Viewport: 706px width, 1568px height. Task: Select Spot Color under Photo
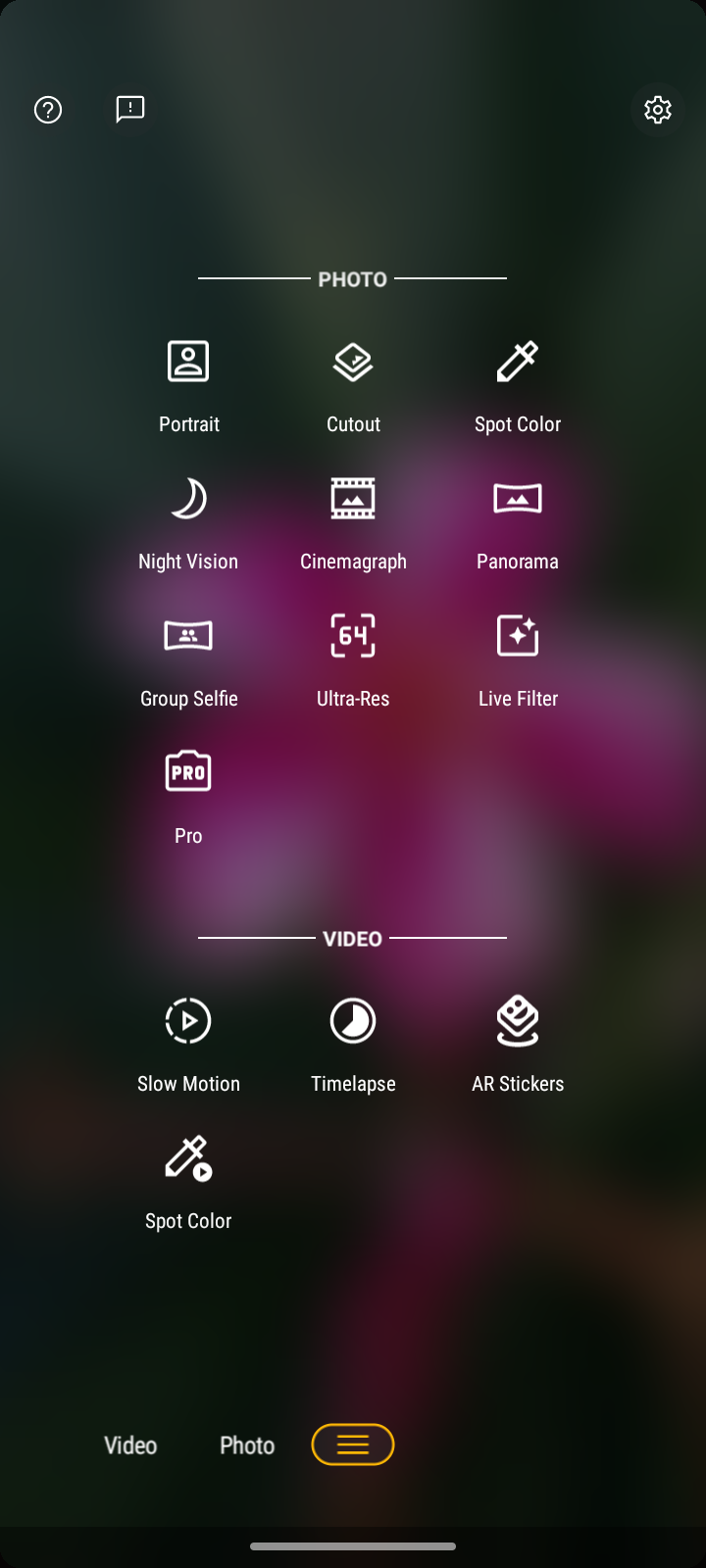click(518, 387)
